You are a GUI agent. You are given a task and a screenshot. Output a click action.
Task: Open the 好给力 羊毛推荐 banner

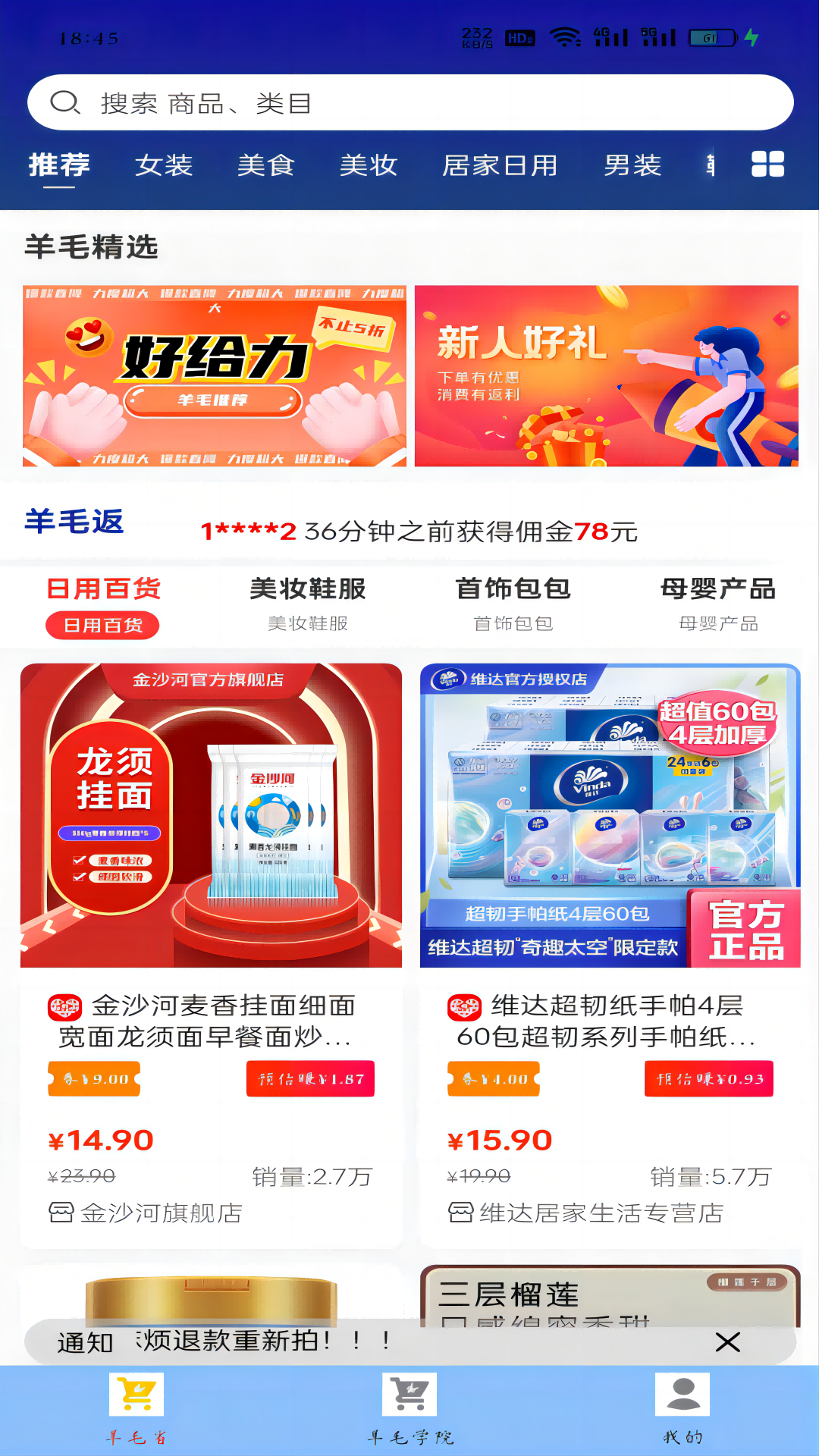click(215, 376)
